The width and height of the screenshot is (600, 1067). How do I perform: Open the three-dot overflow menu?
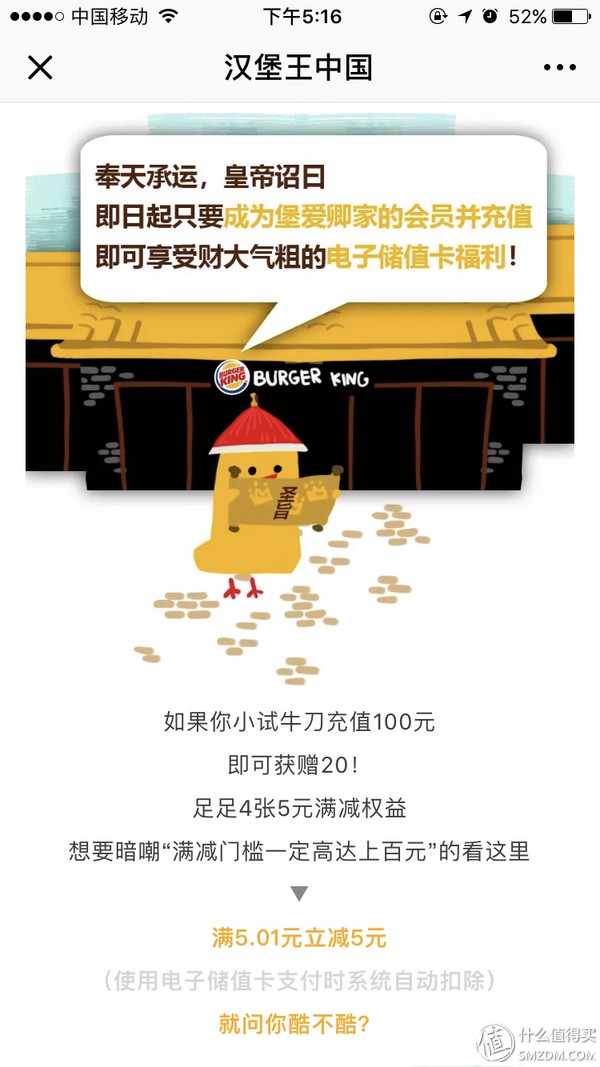[x=560, y=68]
